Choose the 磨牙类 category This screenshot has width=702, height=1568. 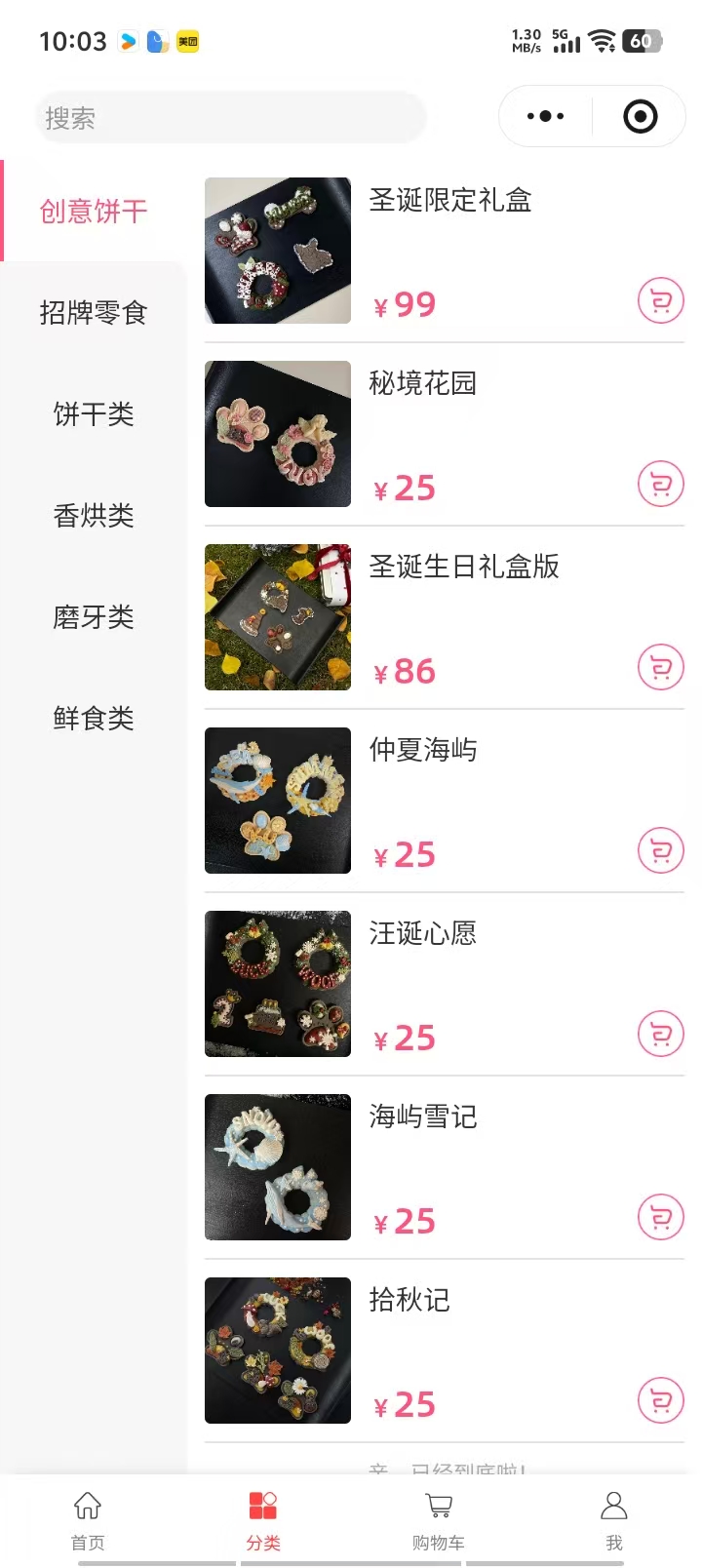pyautogui.click(x=94, y=616)
